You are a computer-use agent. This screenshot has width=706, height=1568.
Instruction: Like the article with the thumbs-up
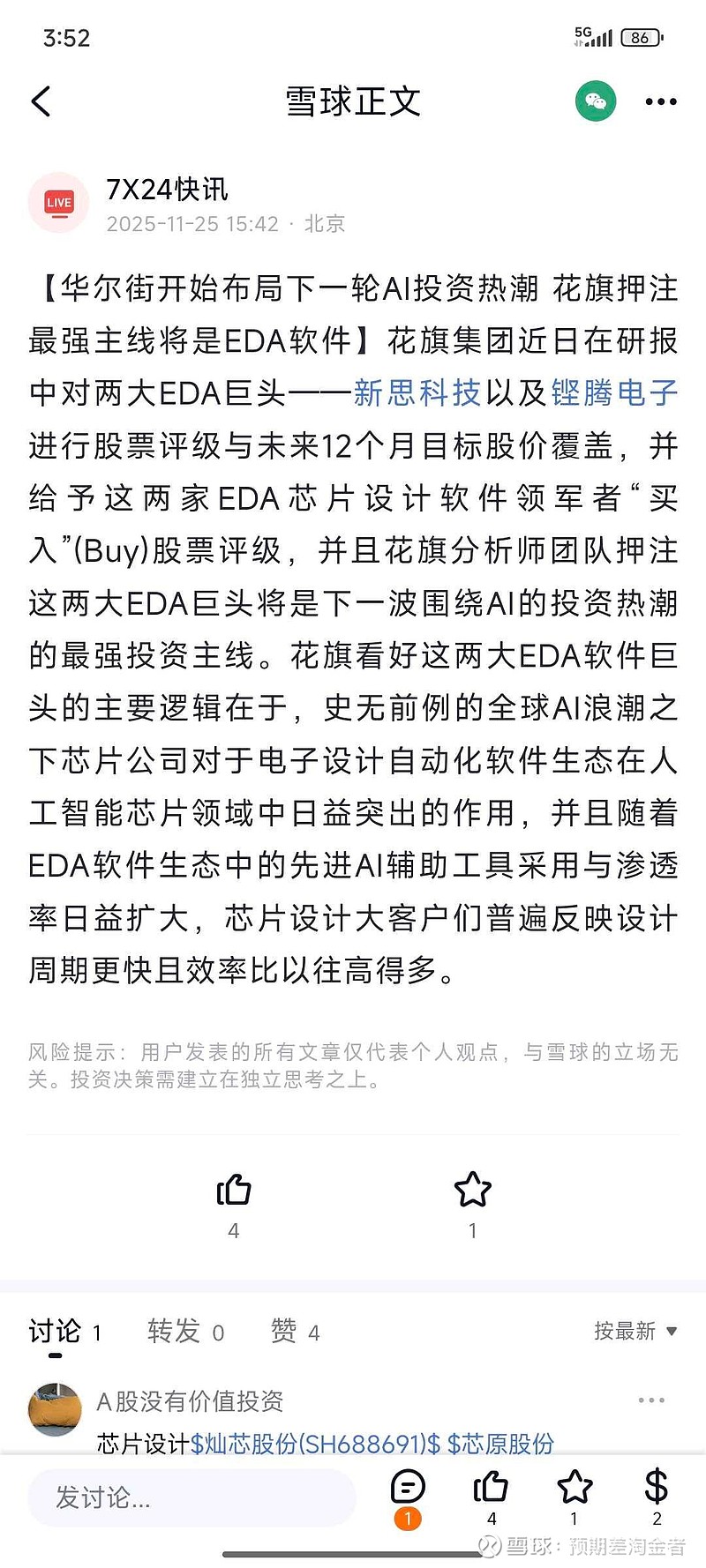233,1189
